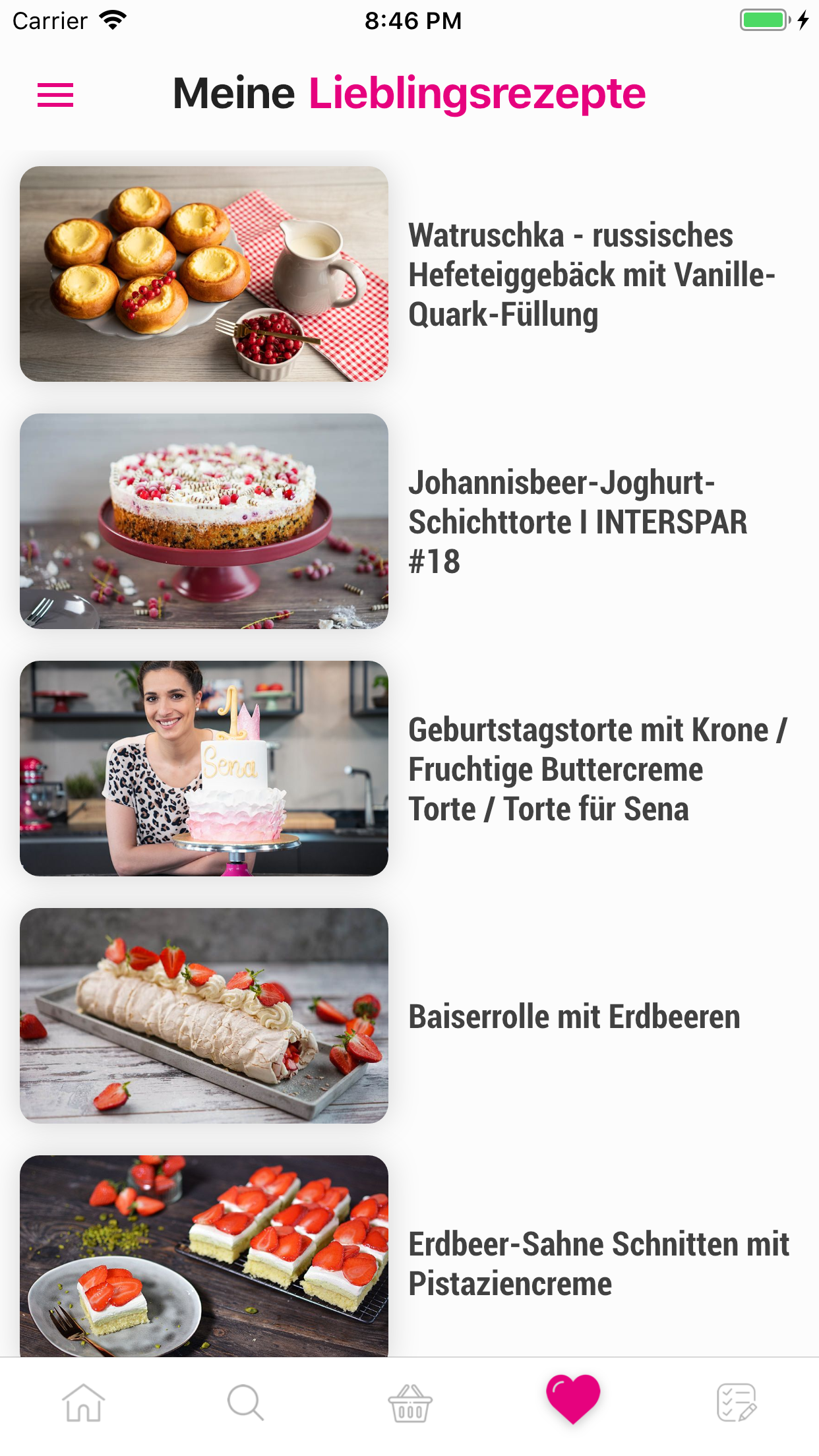Open the Baiserrolle mit Erdbeeren recipe

point(409,1016)
